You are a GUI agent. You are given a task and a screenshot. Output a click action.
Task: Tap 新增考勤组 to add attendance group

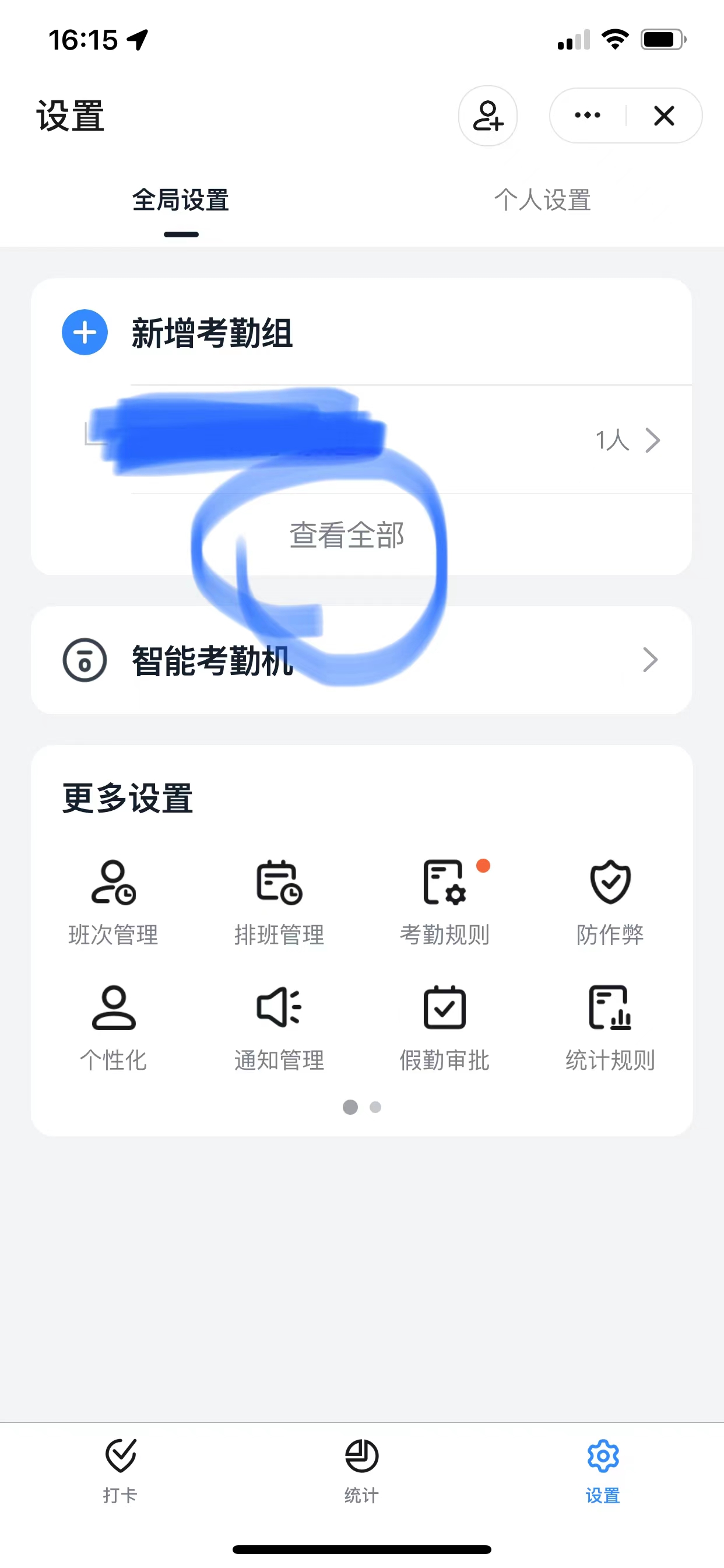(x=211, y=332)
